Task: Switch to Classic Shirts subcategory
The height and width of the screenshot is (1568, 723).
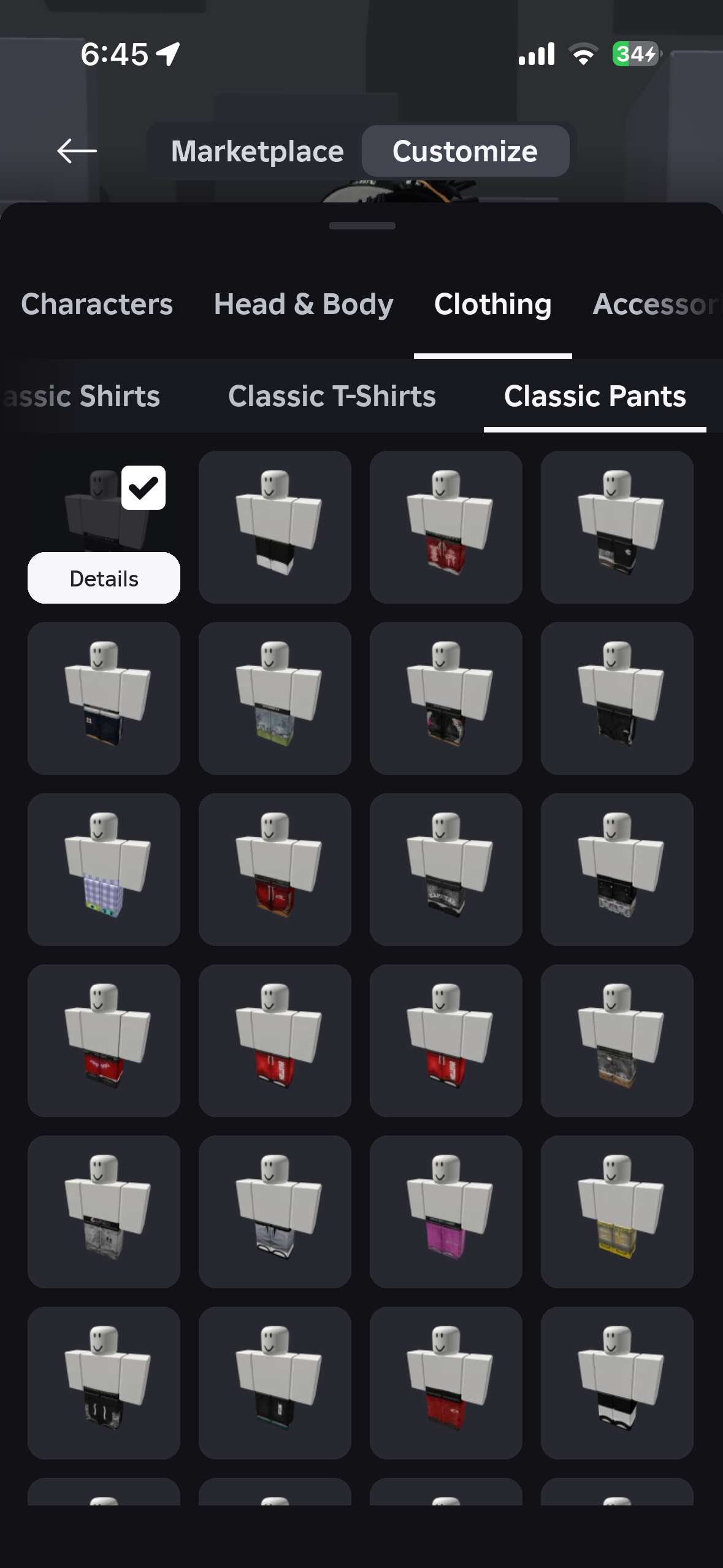Action: 82,396
